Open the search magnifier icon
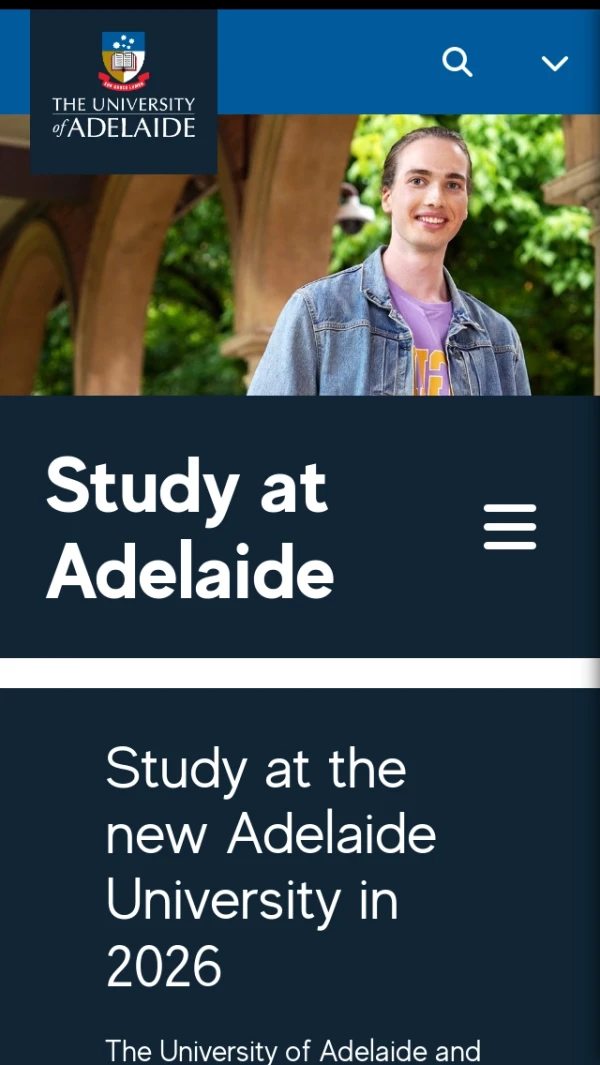The height and width of the screenshot is (1065, 600). (x=457, y=63)
